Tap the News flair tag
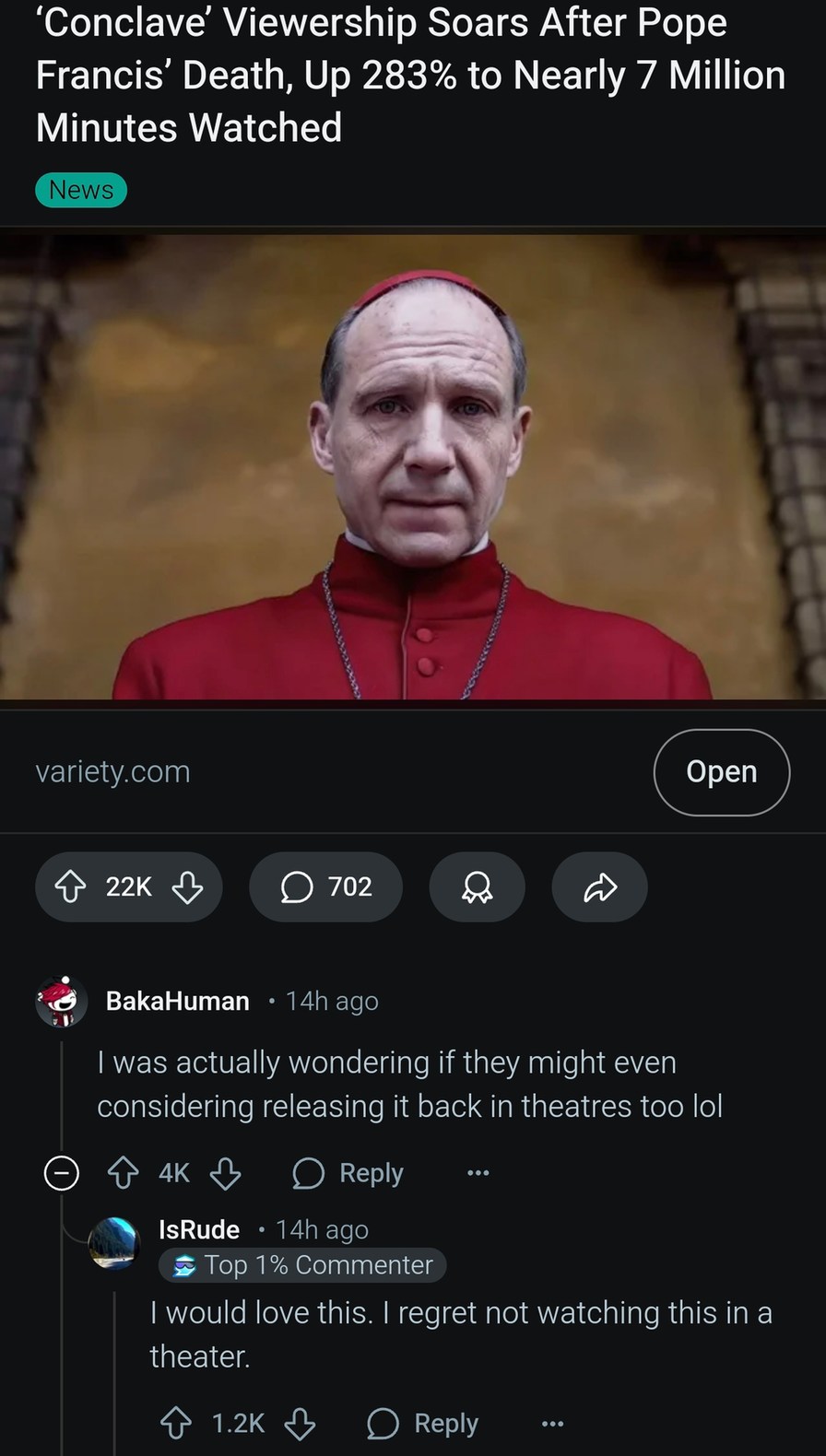 (x=81, y=190)
